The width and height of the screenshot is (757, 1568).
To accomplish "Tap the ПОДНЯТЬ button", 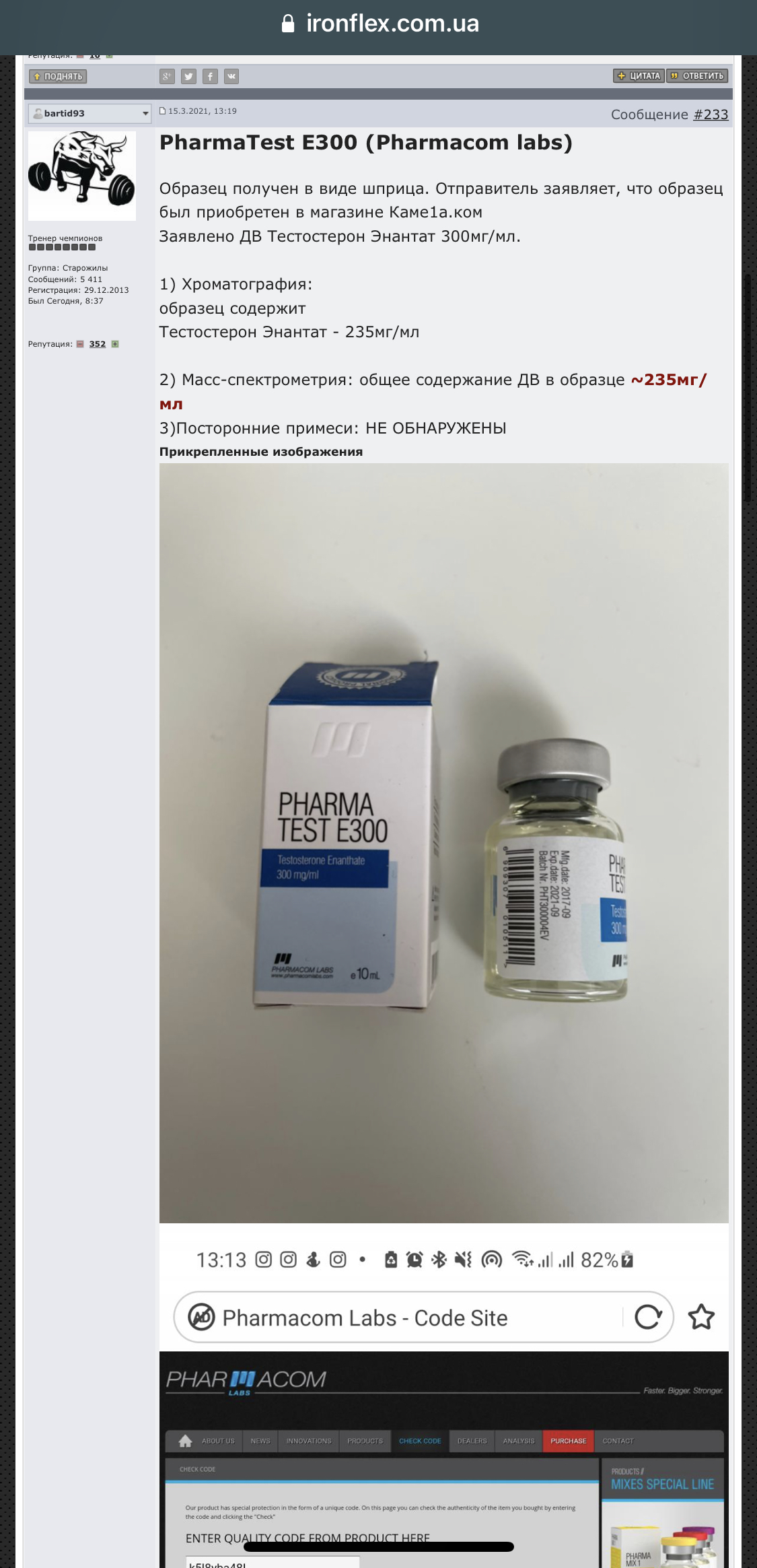I will pyautogui.click(x=58, y=76).
